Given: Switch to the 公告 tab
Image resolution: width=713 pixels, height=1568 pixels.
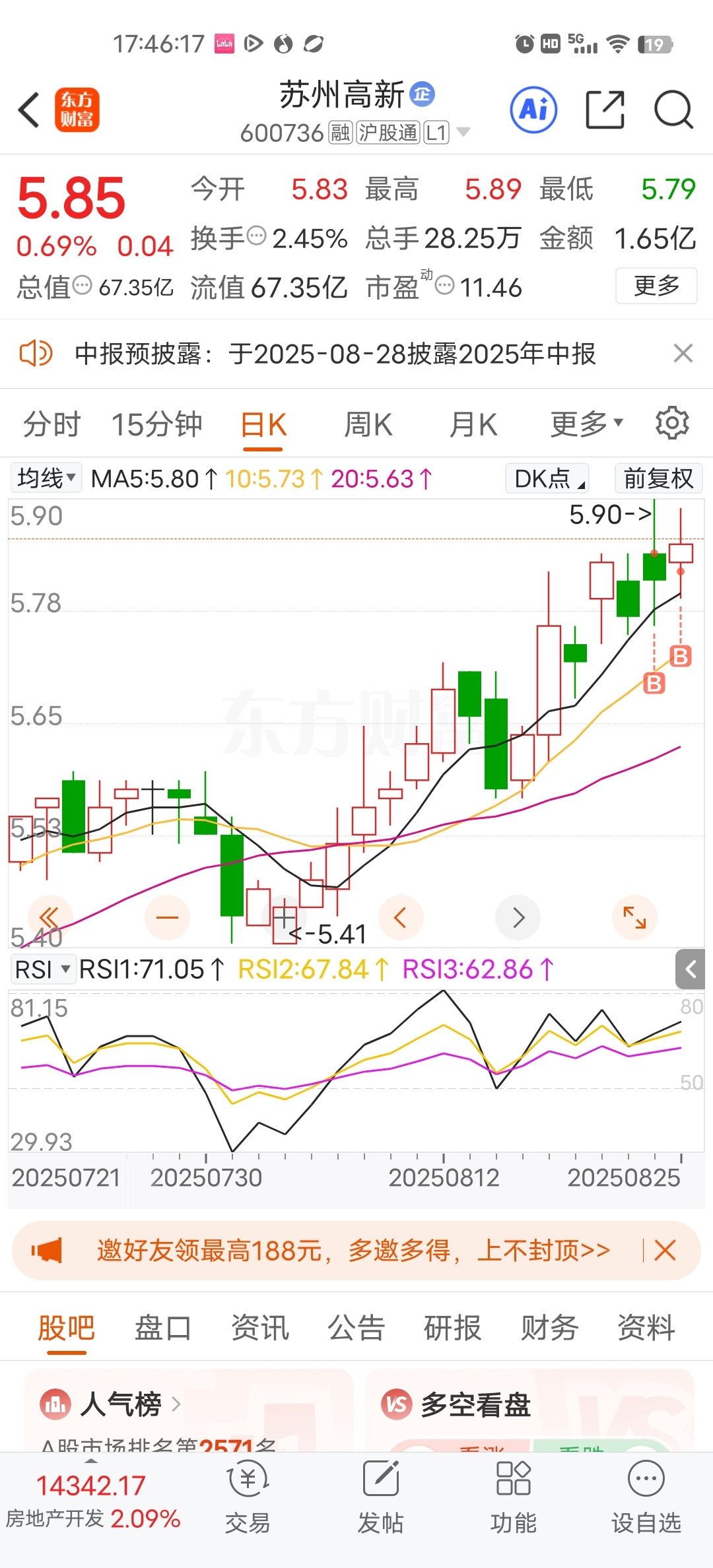Looking at the screenshot, I should tap(356, 1328).
